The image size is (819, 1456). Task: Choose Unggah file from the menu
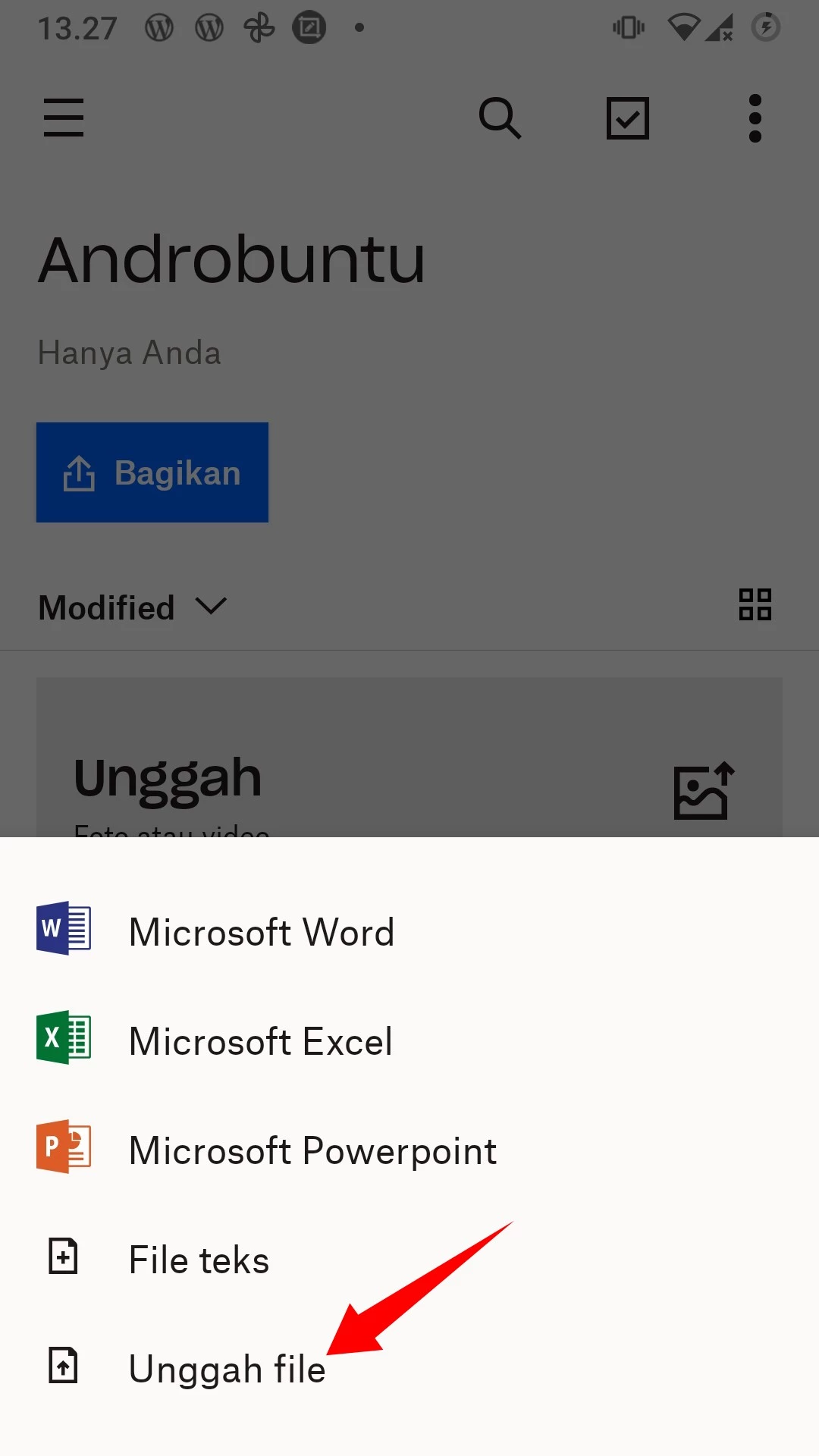point(226,1367)
